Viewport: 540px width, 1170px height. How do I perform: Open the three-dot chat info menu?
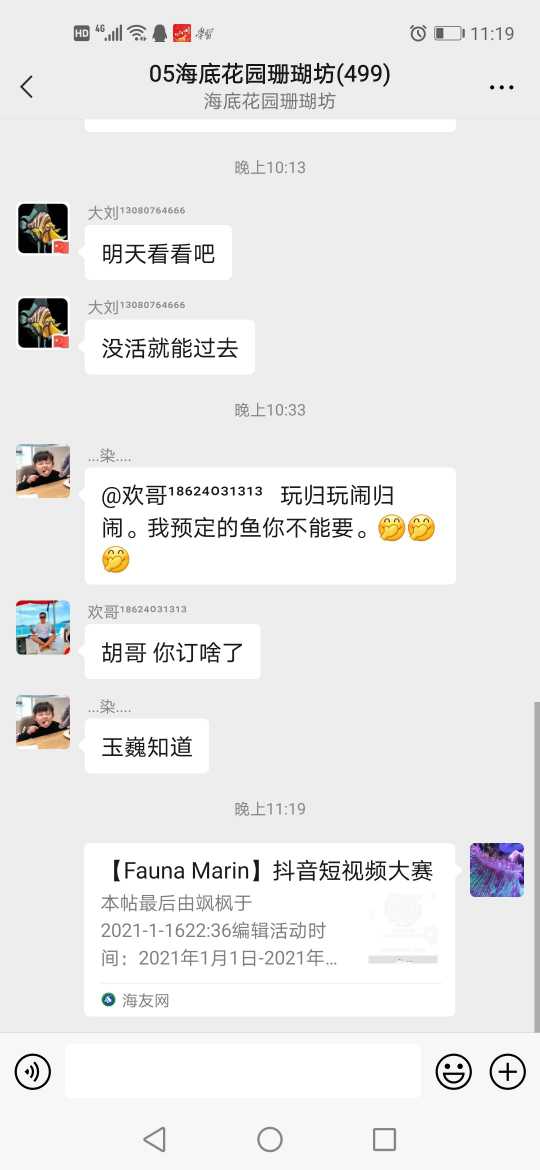point(501,87)
